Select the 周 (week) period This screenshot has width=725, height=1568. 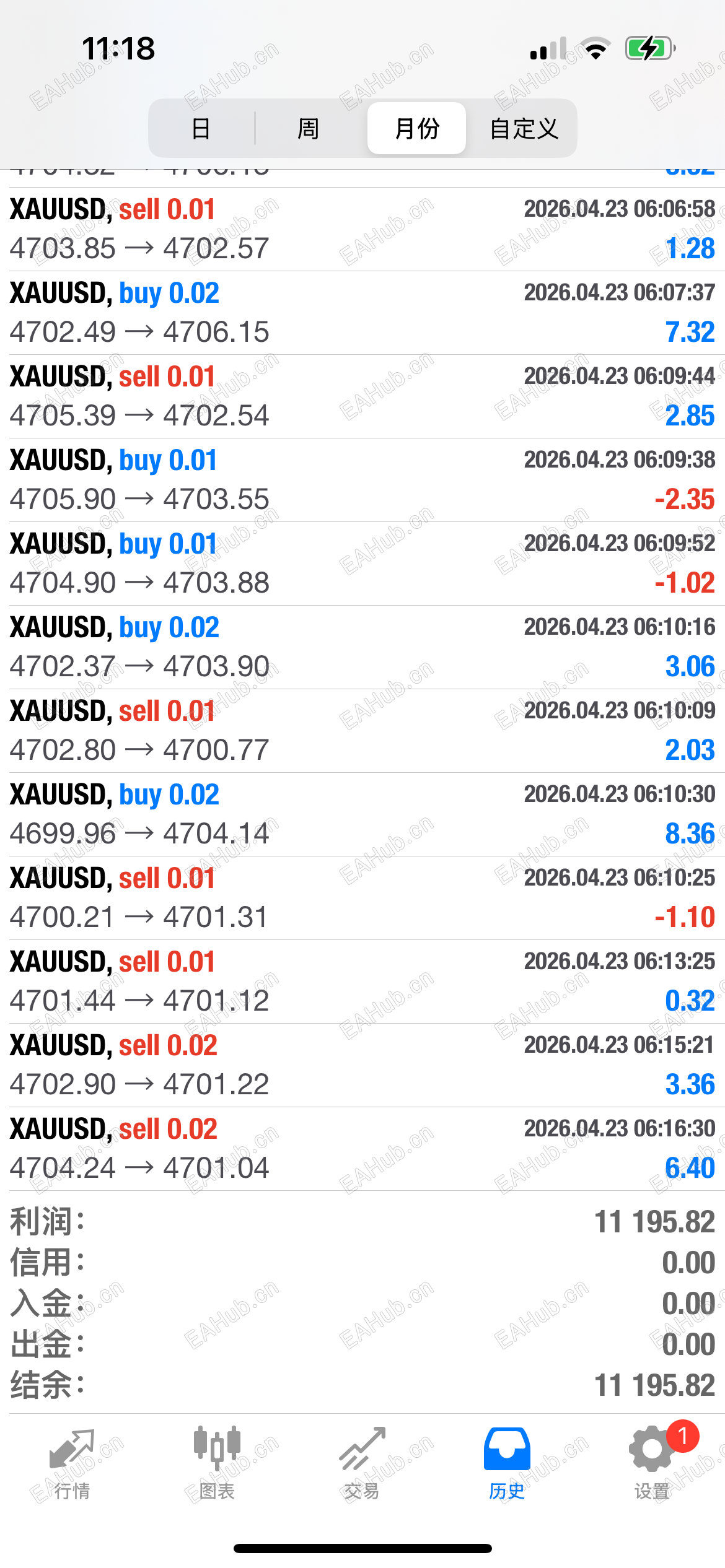[x=308, y=129]
